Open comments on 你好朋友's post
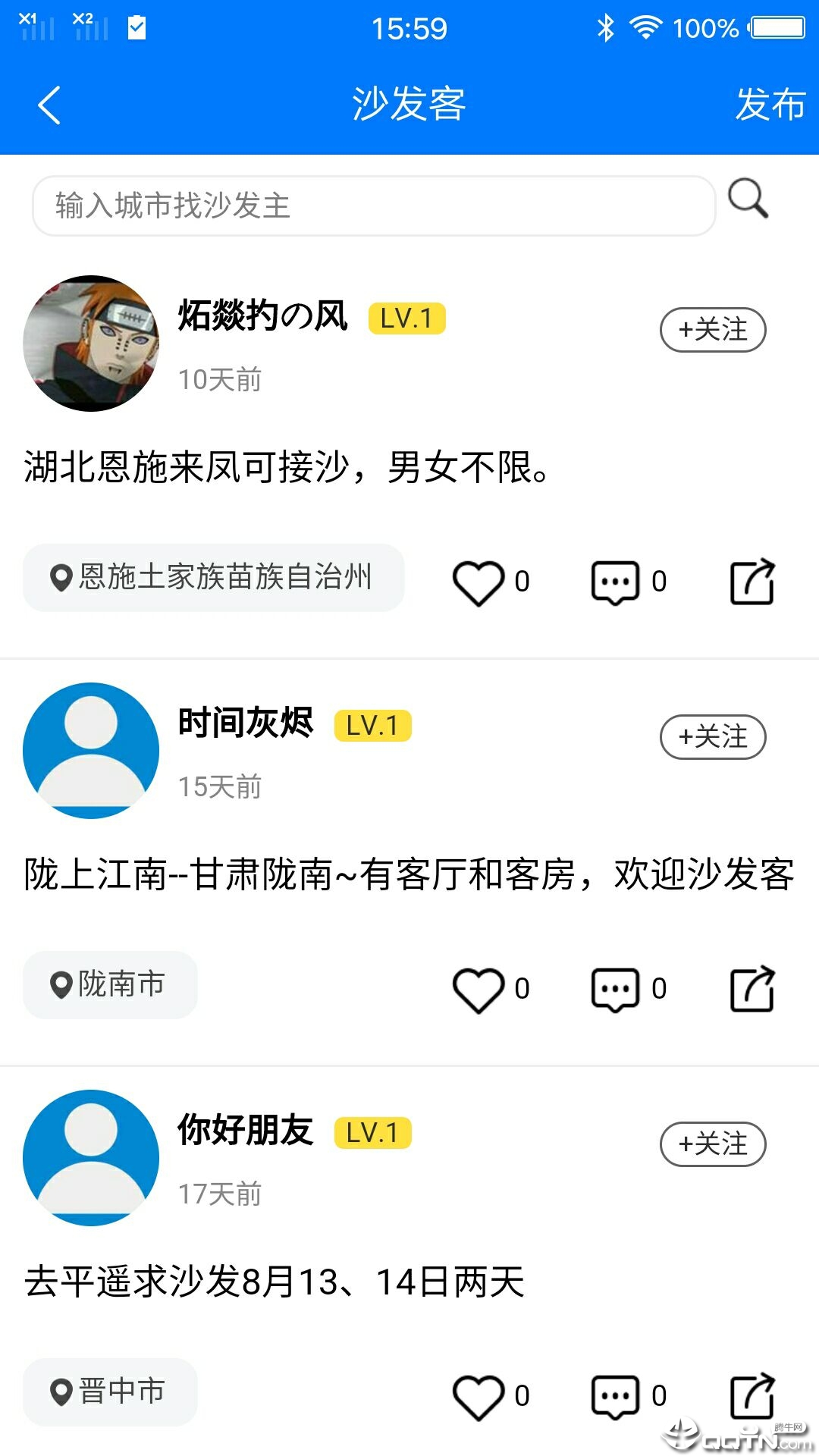This screenshot has width=819, height=1456. [617, 1394]
